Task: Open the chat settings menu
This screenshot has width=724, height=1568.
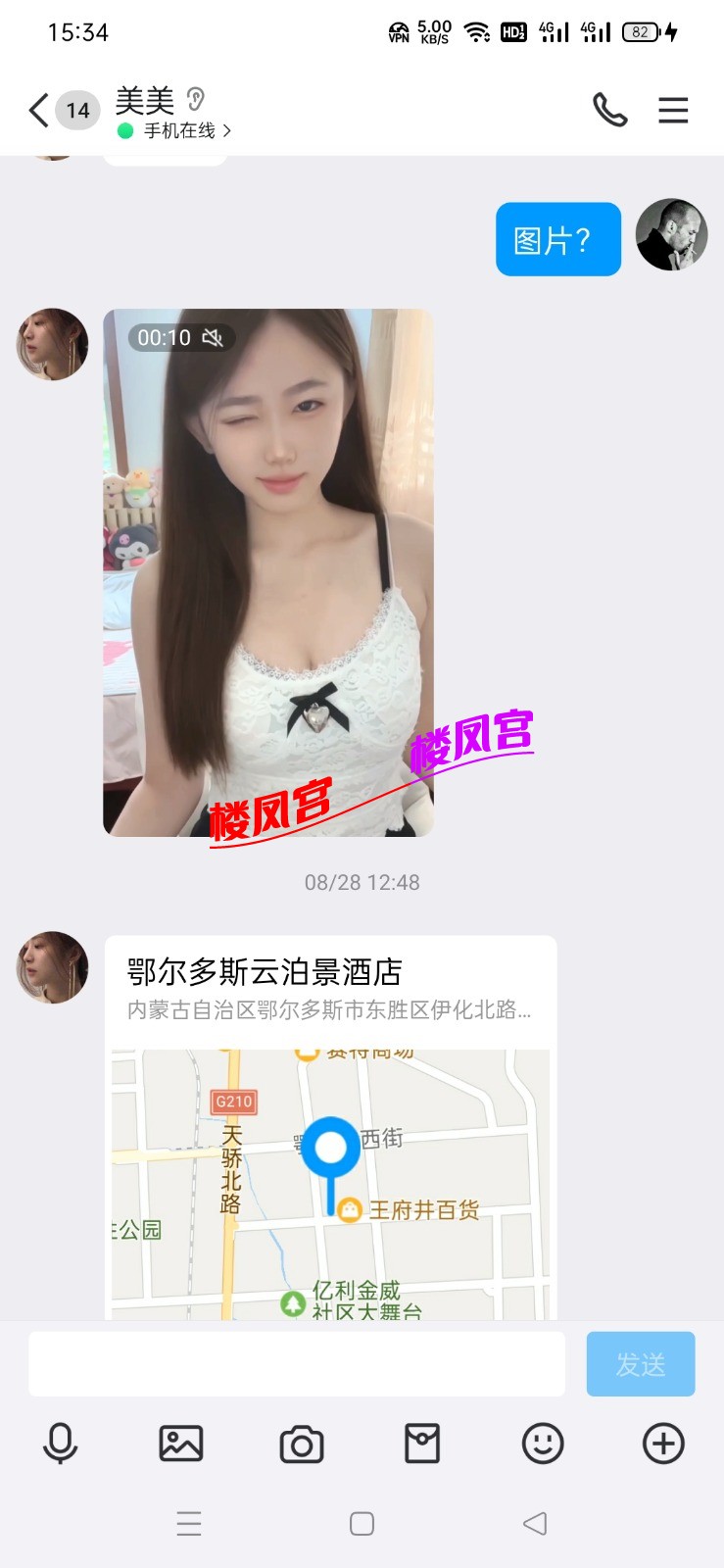Action: (673, 110)
